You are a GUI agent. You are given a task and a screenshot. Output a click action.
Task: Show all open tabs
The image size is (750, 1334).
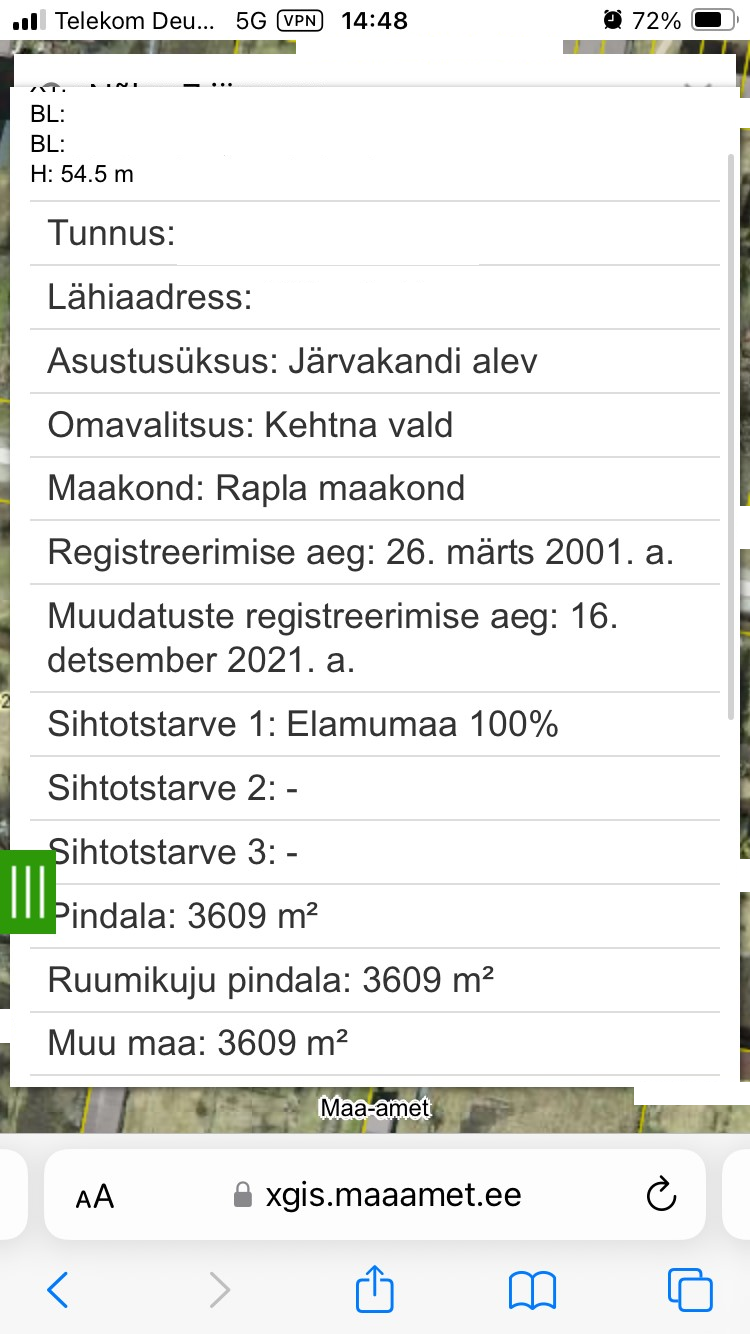[x=689, y=1289]
